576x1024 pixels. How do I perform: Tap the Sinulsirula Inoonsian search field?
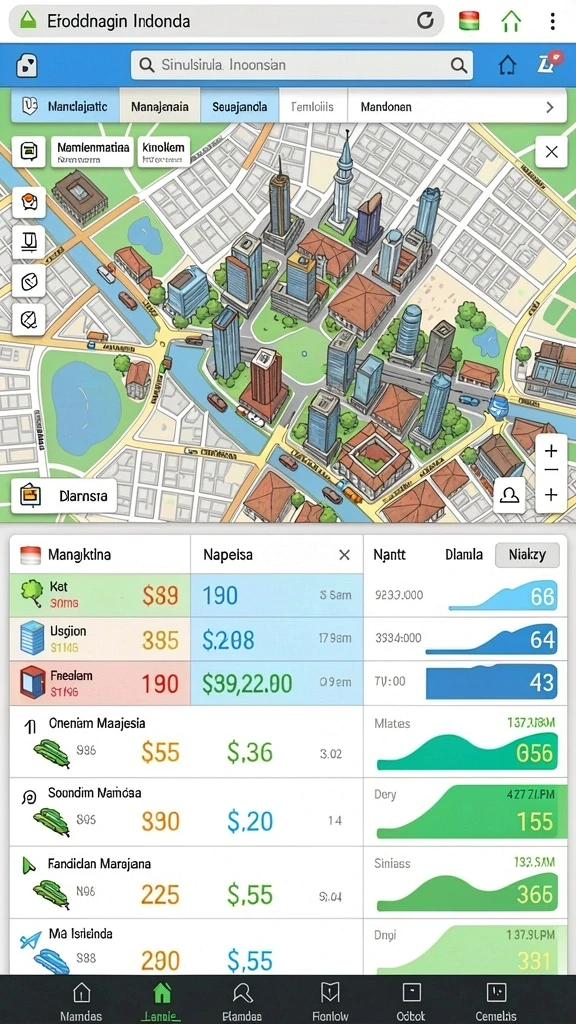(301, 65)
